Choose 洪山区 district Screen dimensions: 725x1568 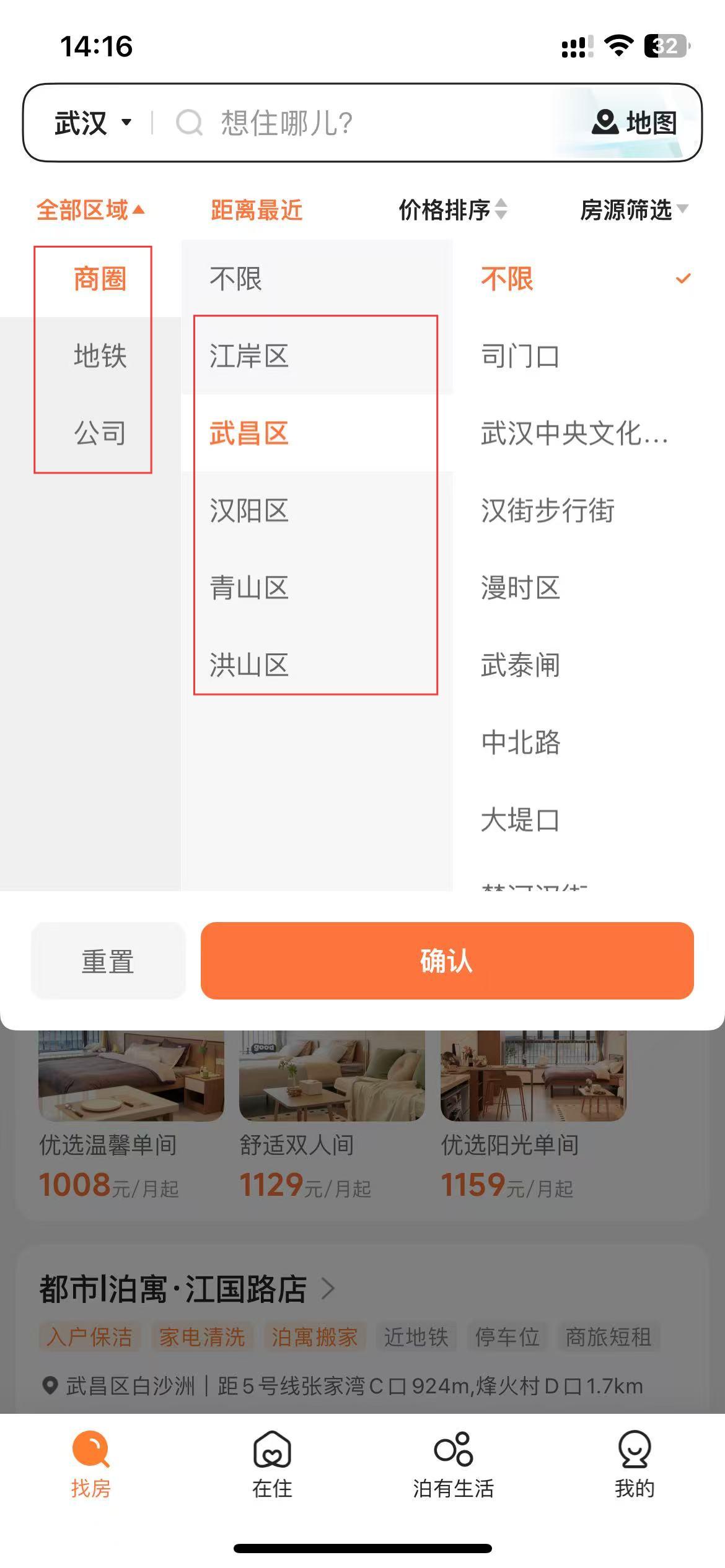coord(249,664)
